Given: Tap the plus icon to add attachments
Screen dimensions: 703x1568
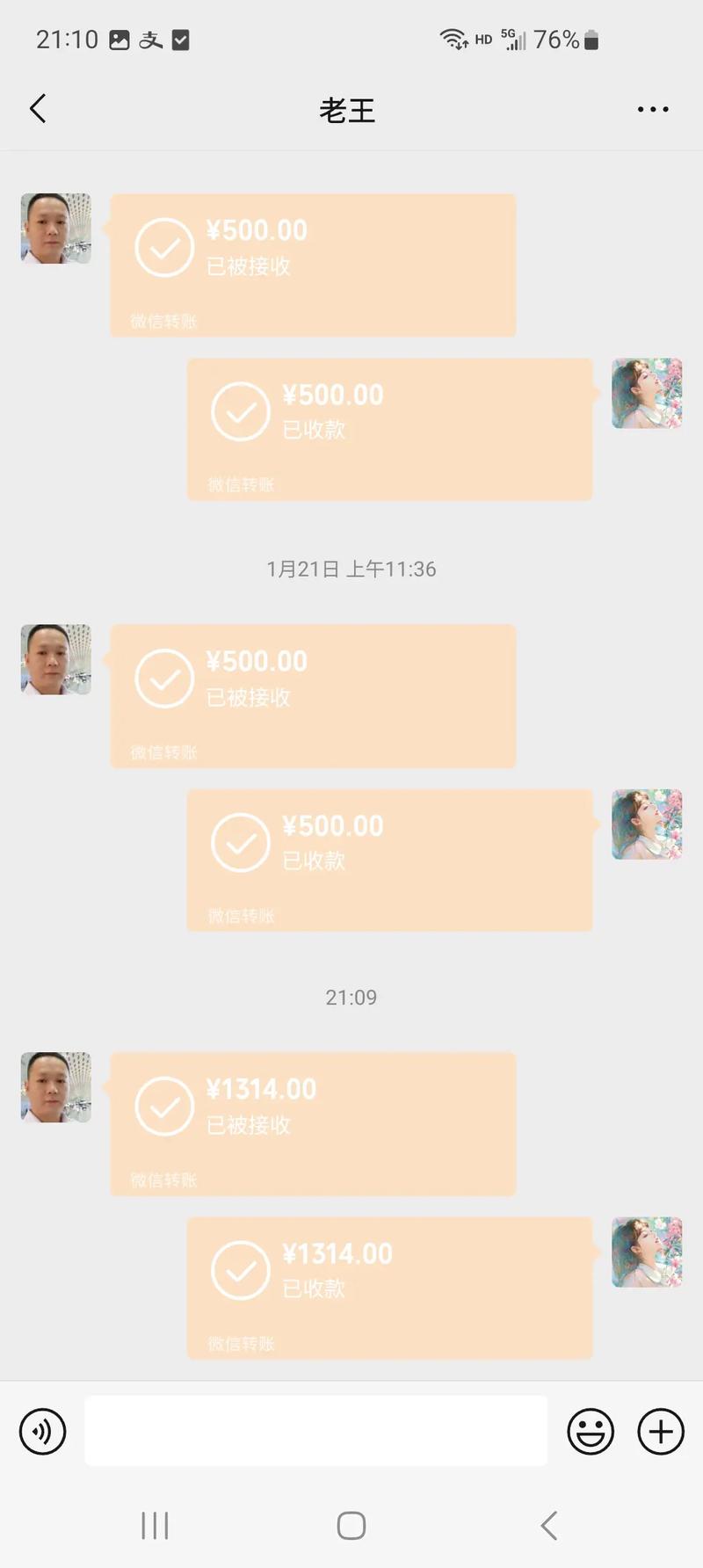Looking at the screenshot, I should 660,1431.
